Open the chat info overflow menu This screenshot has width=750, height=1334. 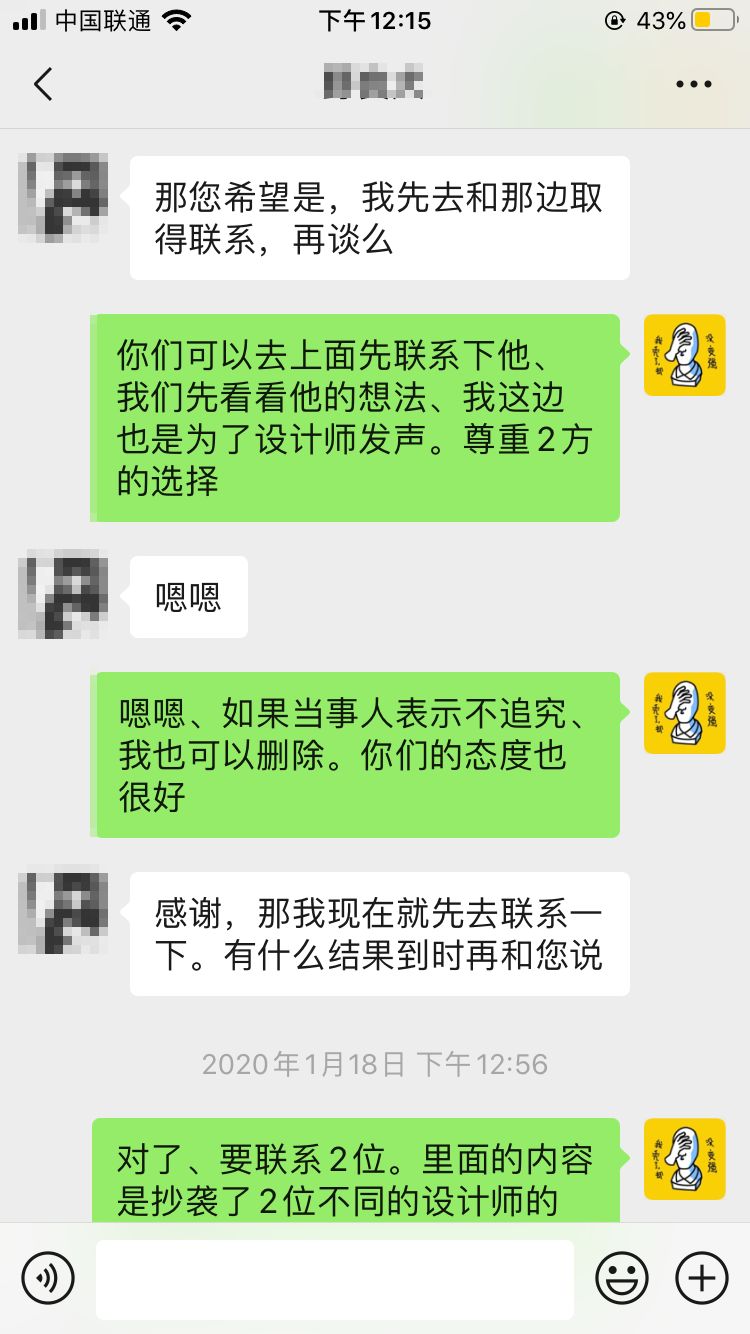693,84
